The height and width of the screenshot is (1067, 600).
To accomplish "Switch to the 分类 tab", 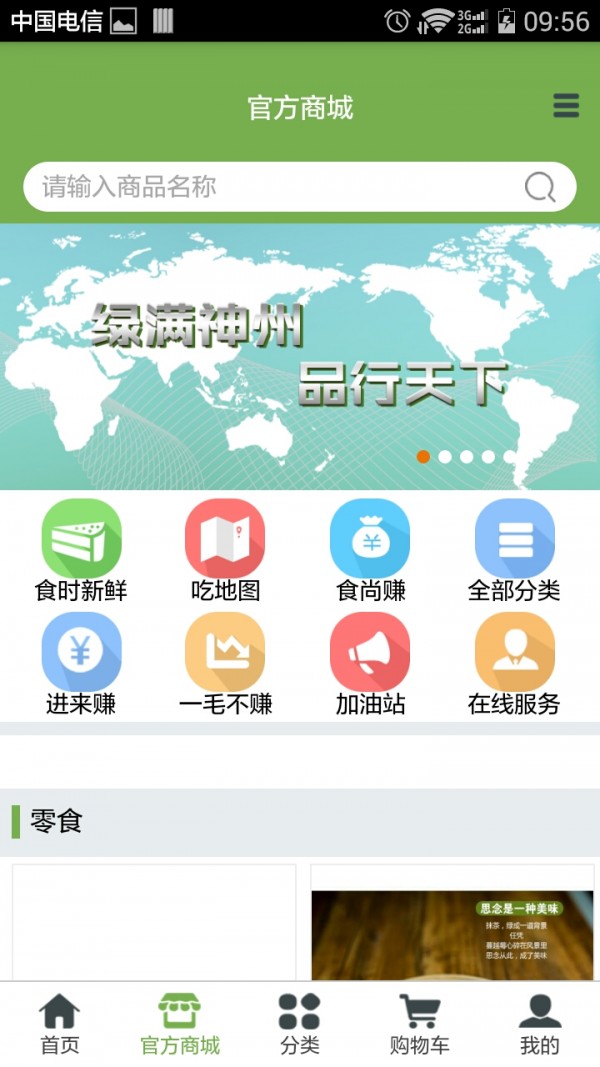I will tap(300, 1025).
